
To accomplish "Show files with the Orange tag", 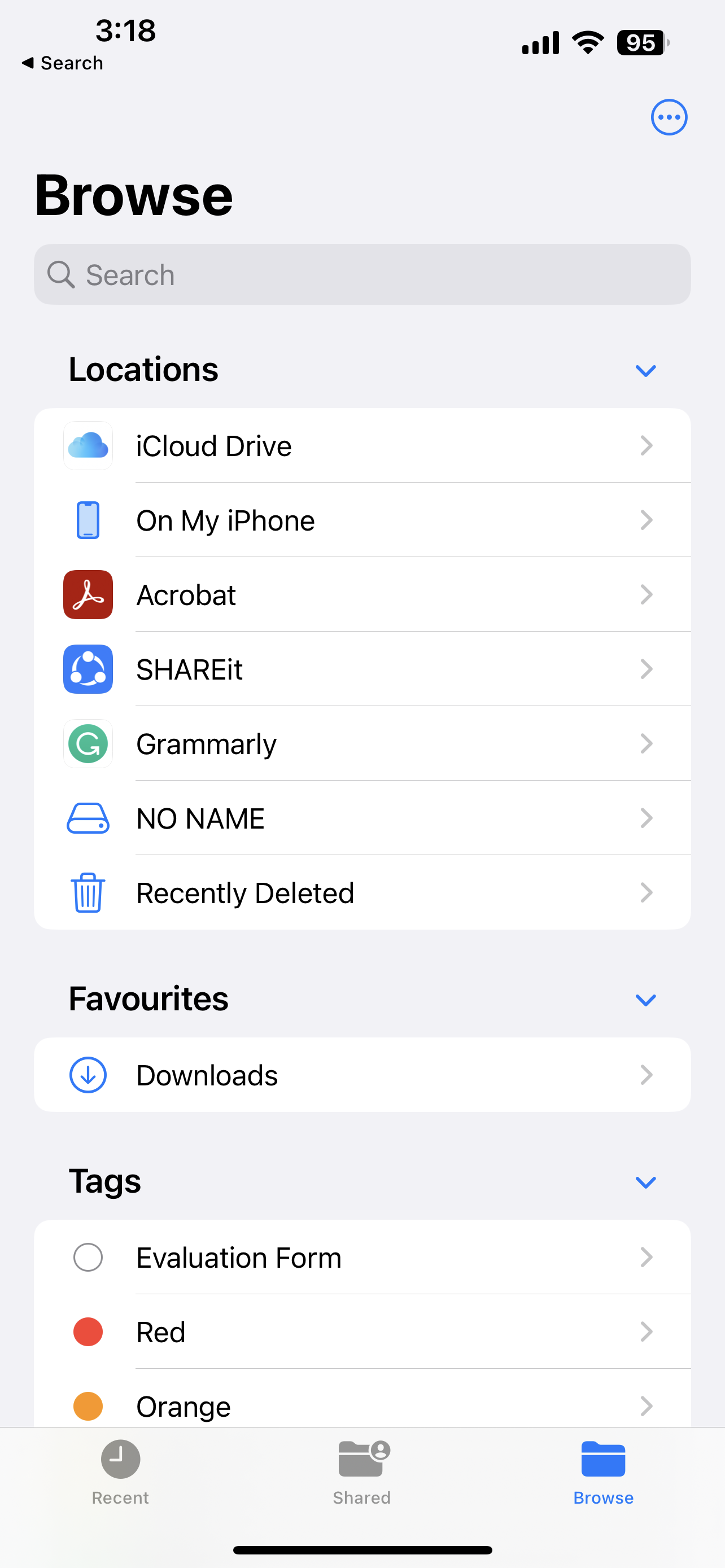I will click(x=362, y=1405).
